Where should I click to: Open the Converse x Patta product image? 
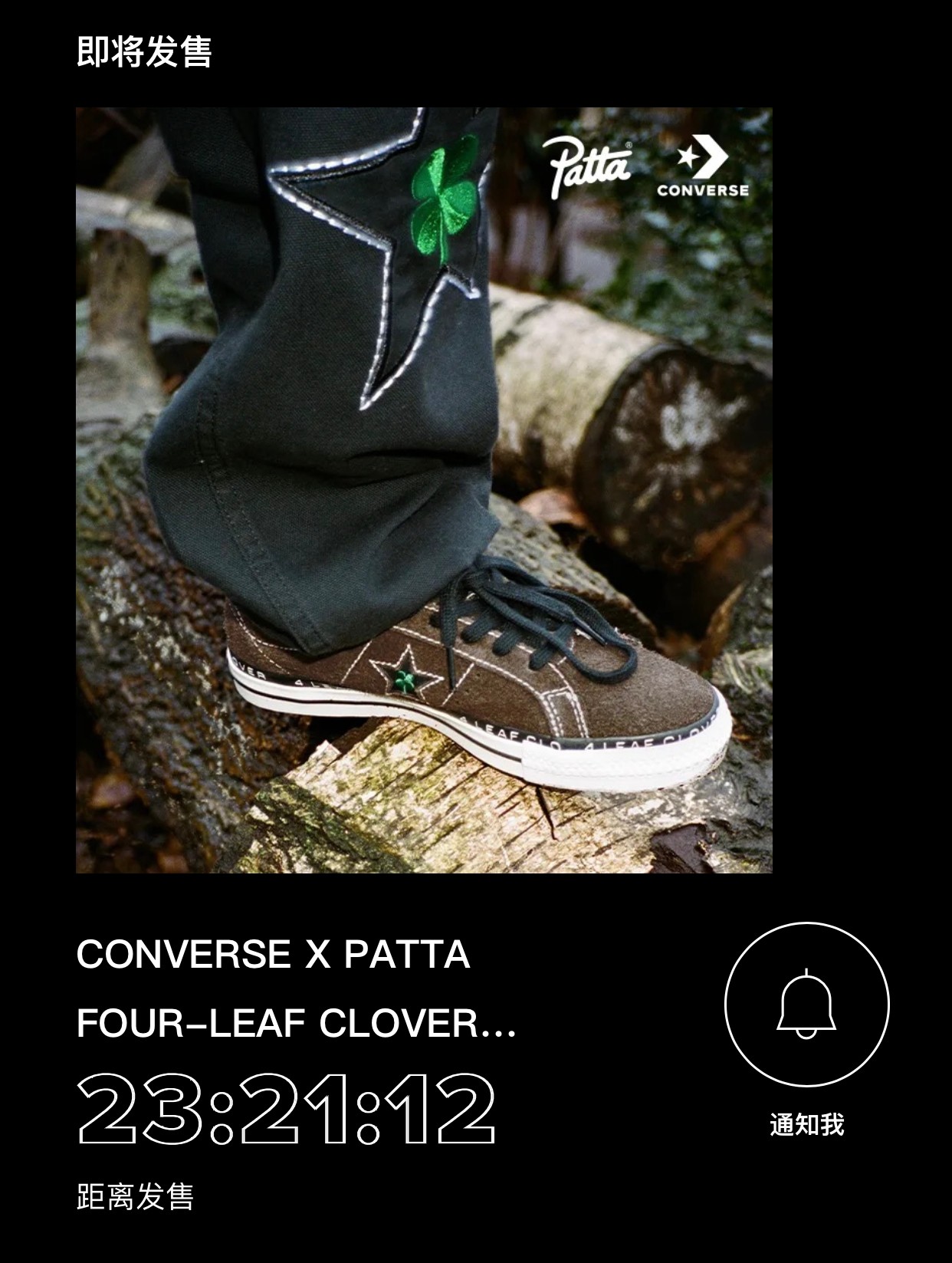click(424, 490)
